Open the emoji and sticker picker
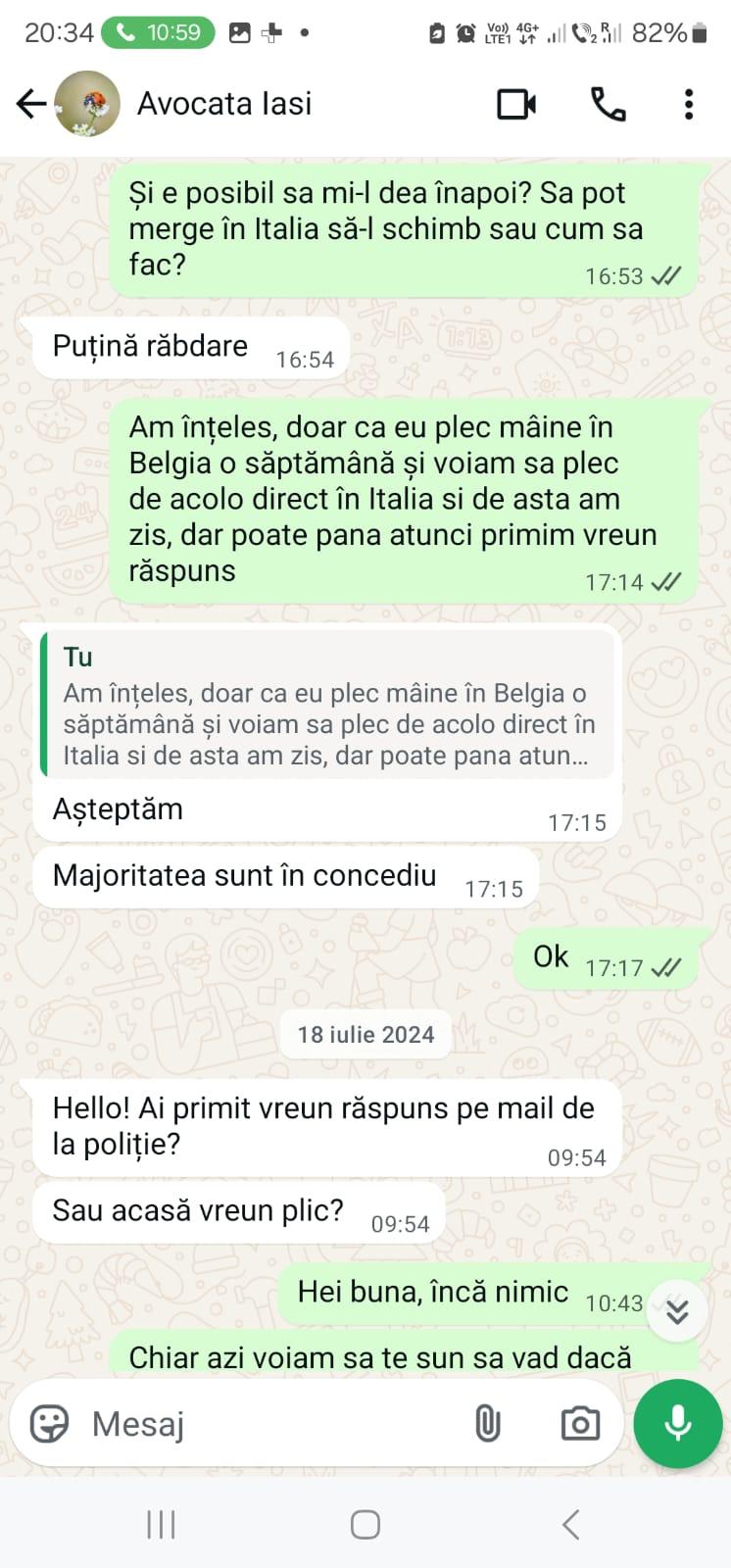Image resolution: width=731 pixels, height=1568 pixels. pos(50,1424)
